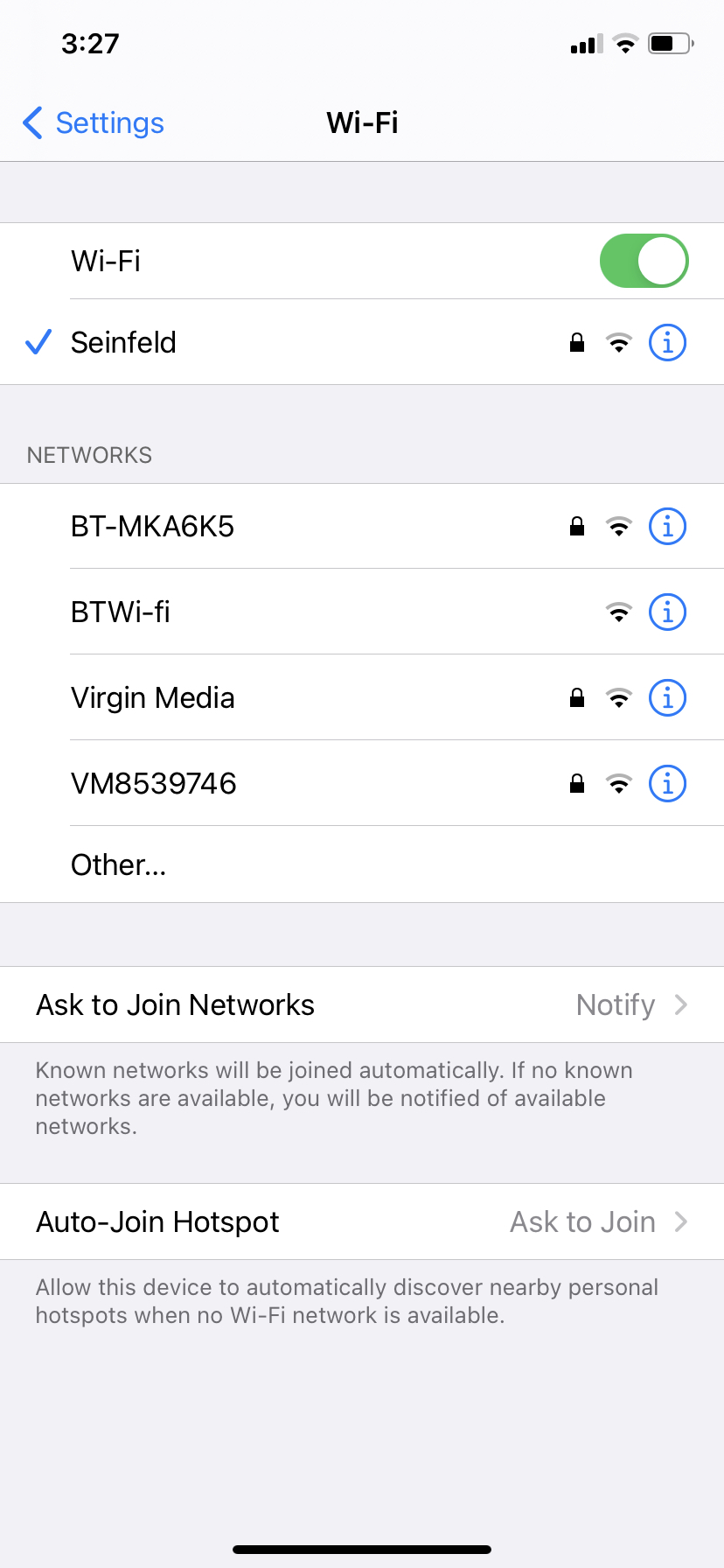Open Virgin Media info button
This screenshot has height=1568, width=724.
pos(667,697)
